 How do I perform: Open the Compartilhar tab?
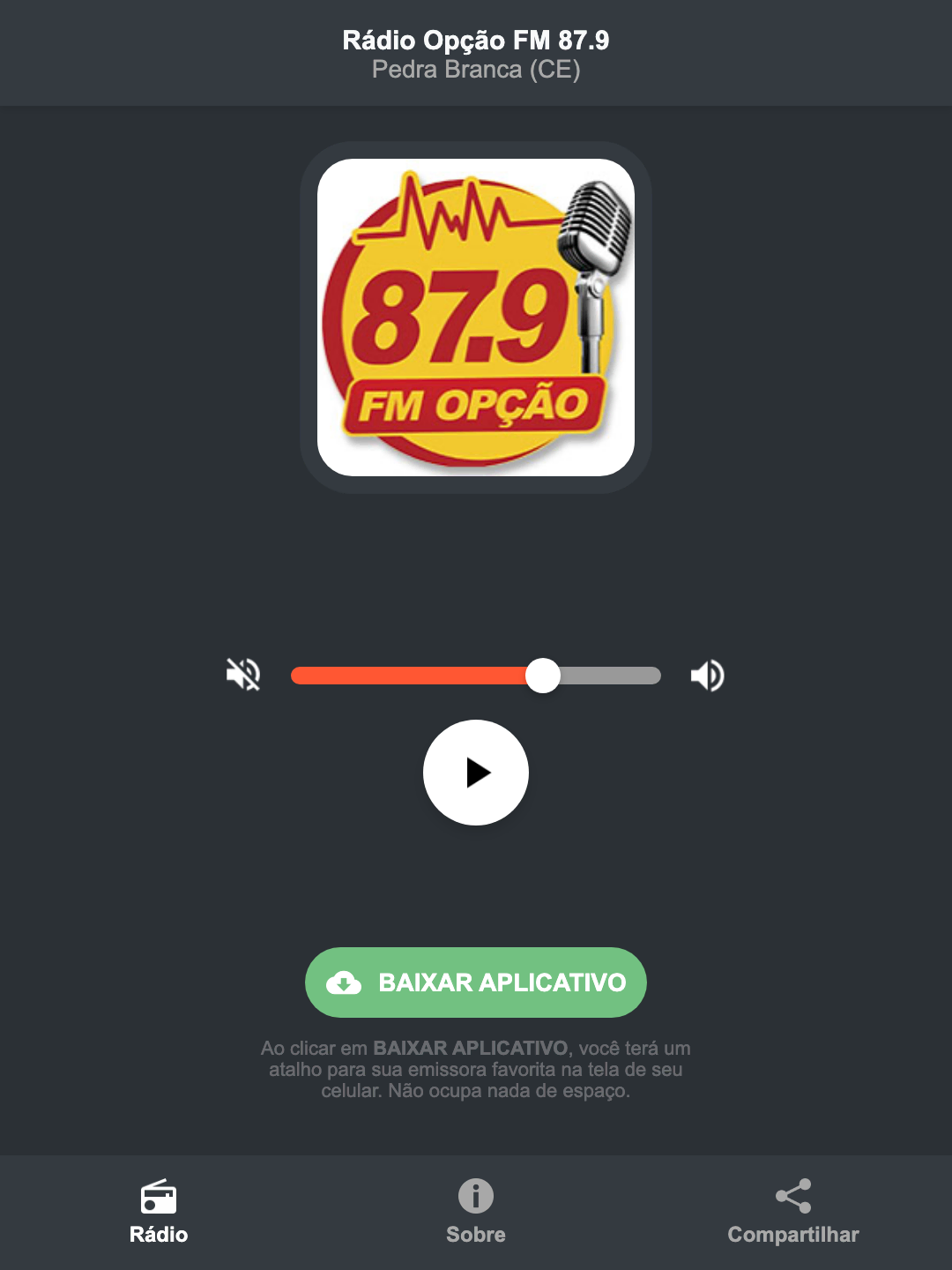[x=792, y=1213]
